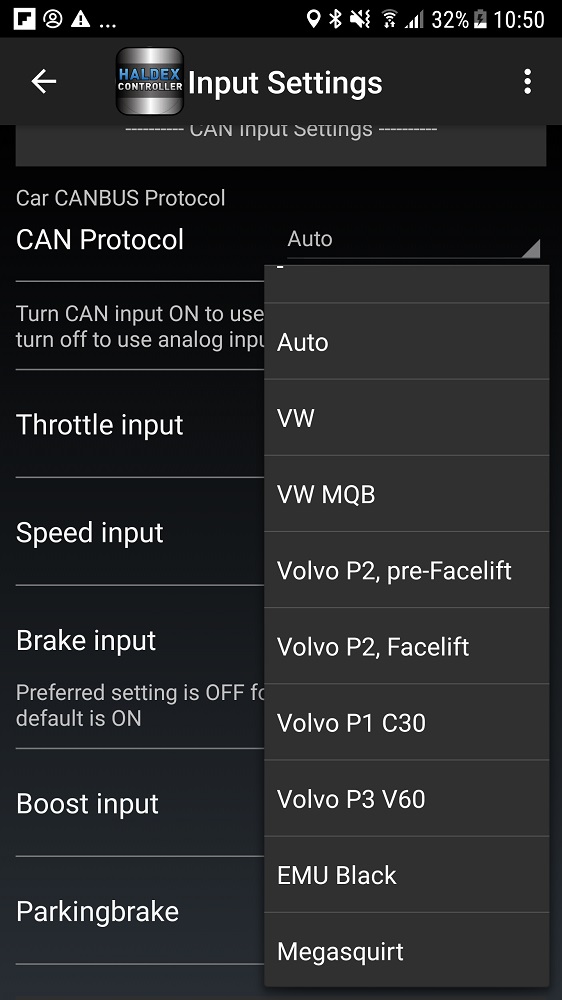Select Volvo P1 C30 option
The image size is (562, 1000).
coord(406,723)
